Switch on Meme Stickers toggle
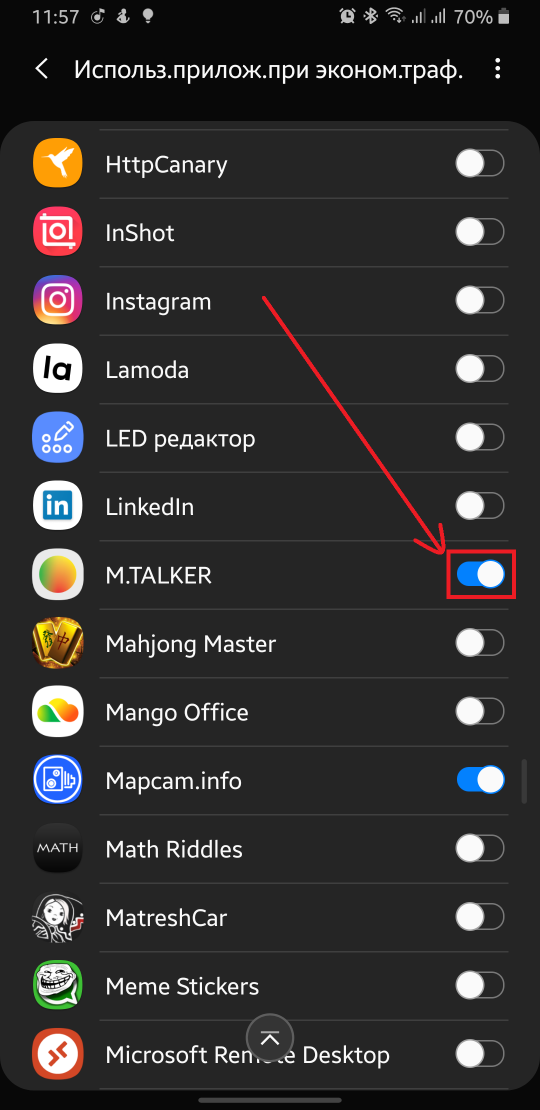The image size is (540, 1110). (480, 986)
